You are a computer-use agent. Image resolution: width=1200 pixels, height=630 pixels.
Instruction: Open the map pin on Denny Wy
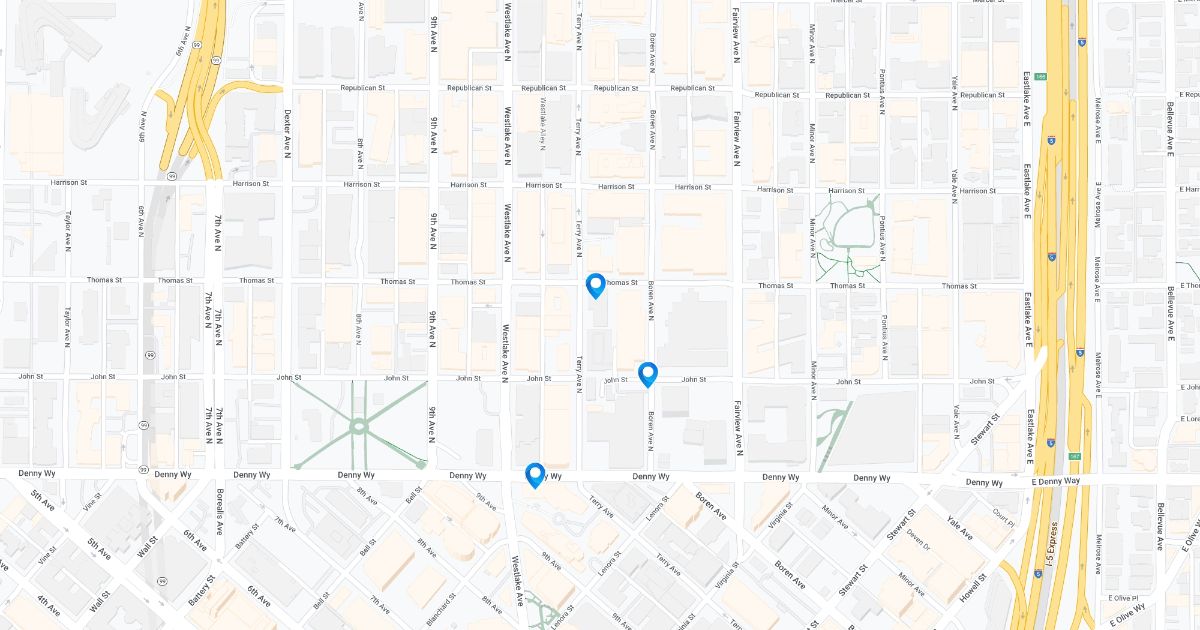[x=534, y=474]
